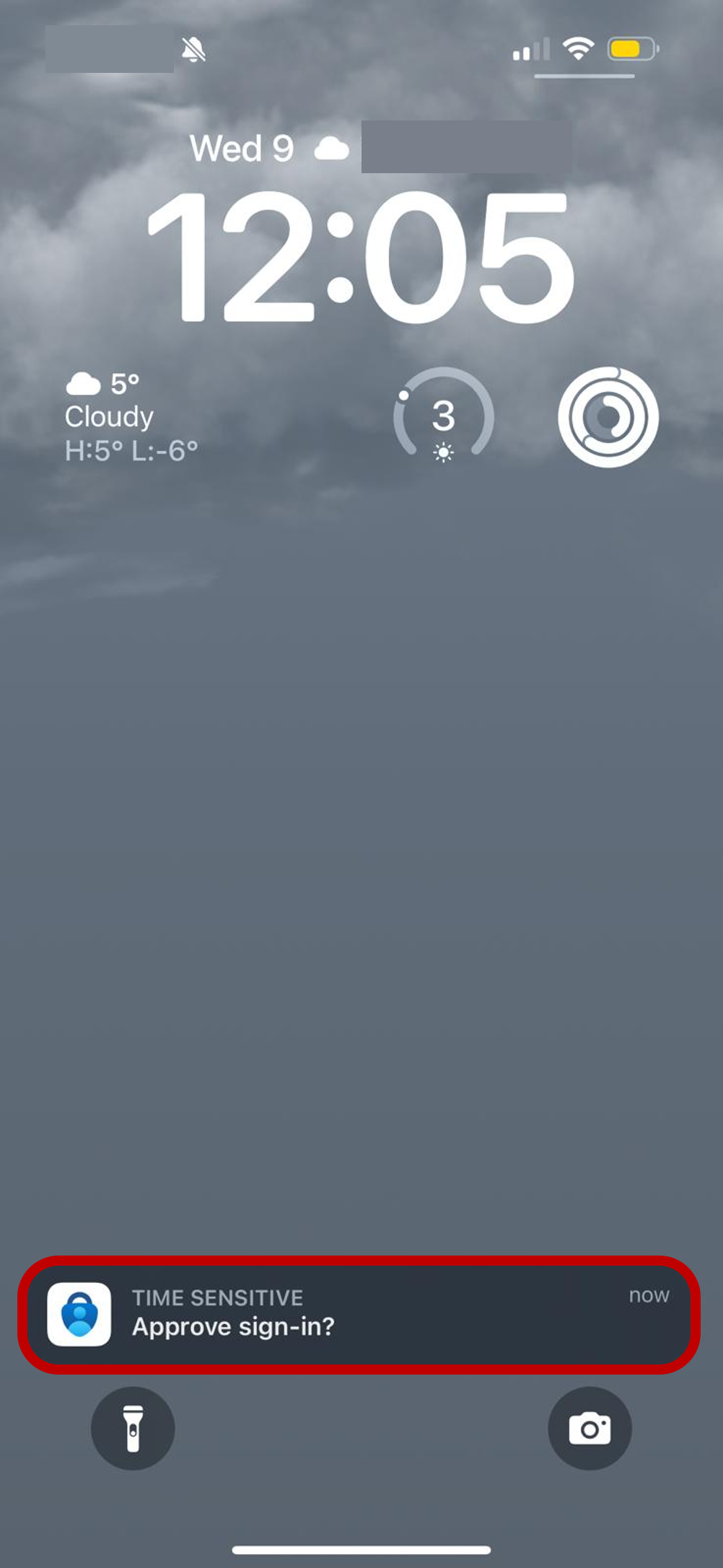Turn on the flashlight
The width and height of the screenshot is (723, 1568).
(x=133, y=1428)
